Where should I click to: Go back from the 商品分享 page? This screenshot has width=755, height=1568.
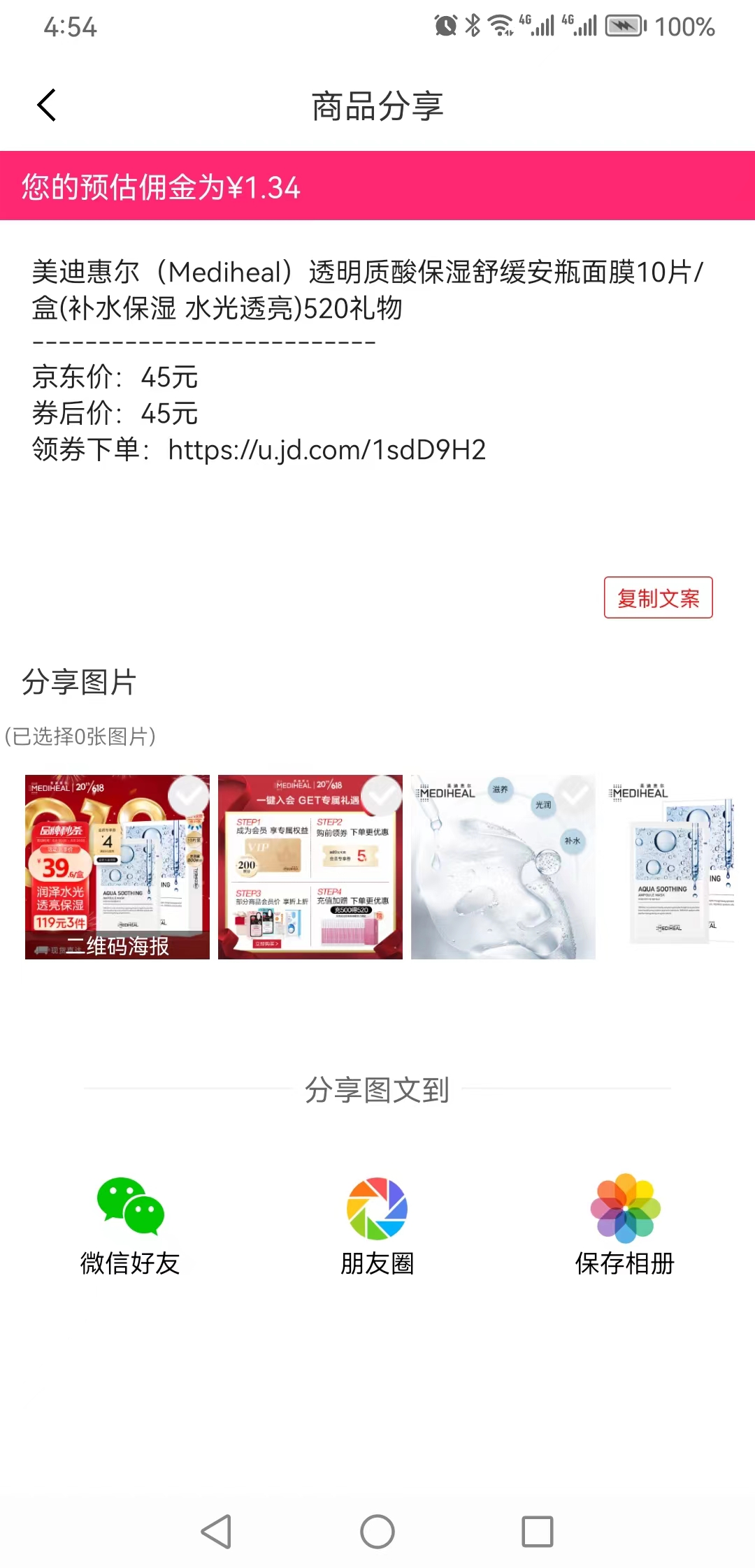47,106
